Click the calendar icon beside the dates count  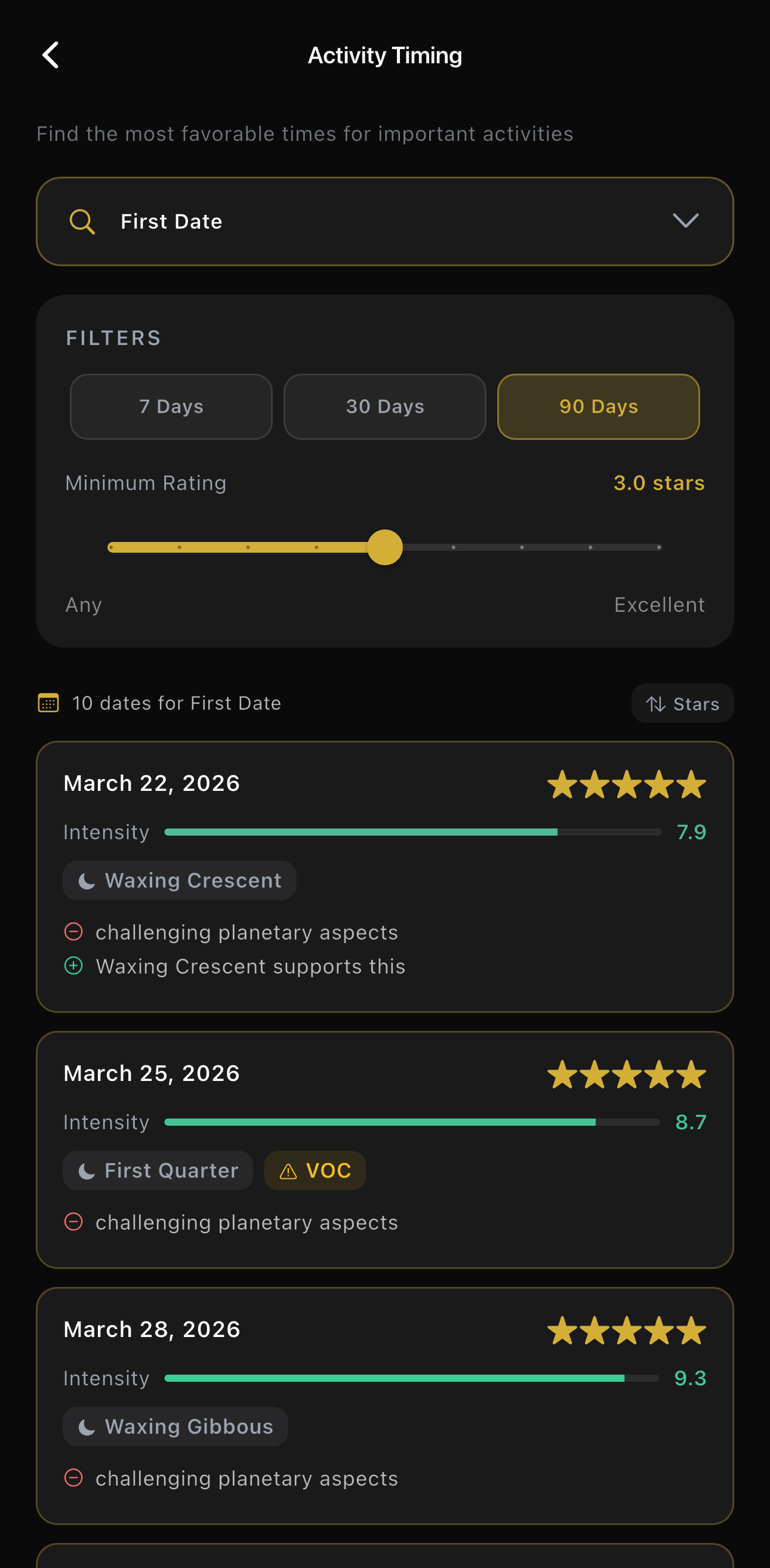tap(47, 703)
